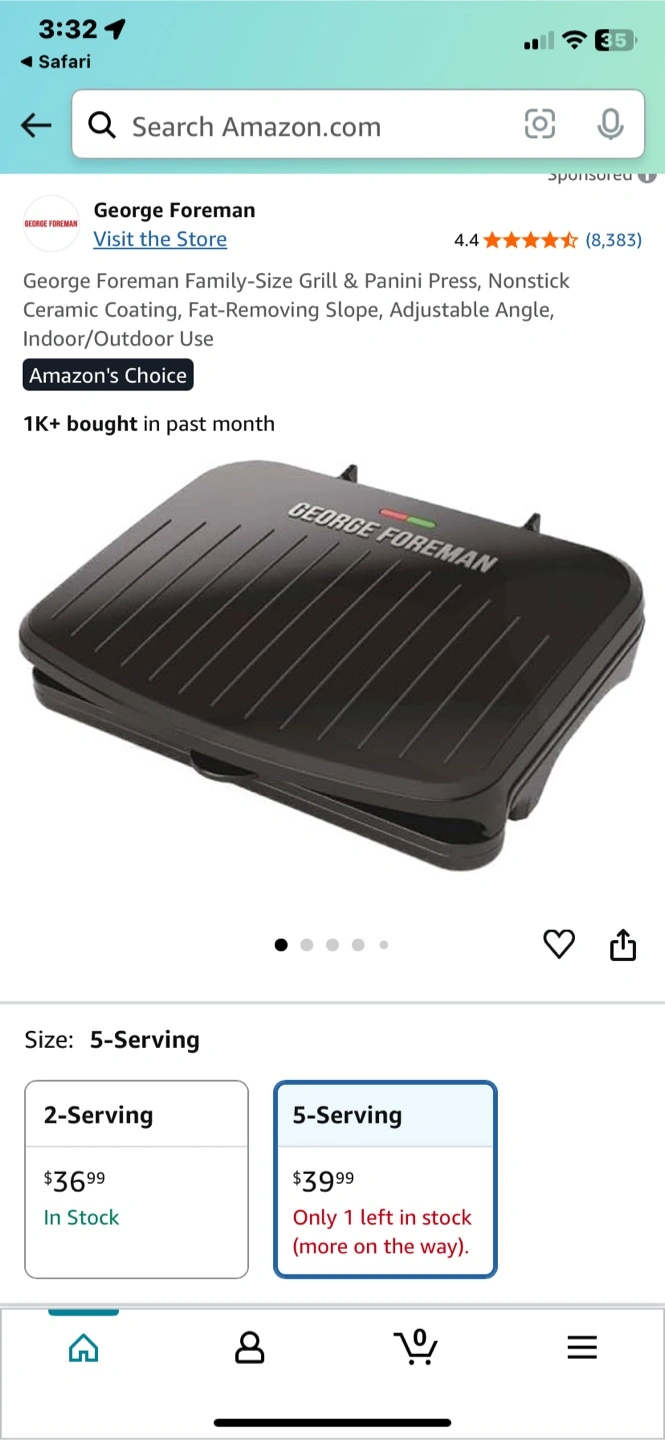
Task: Open the hamburger menu tab
Action: coord(582,1348)
